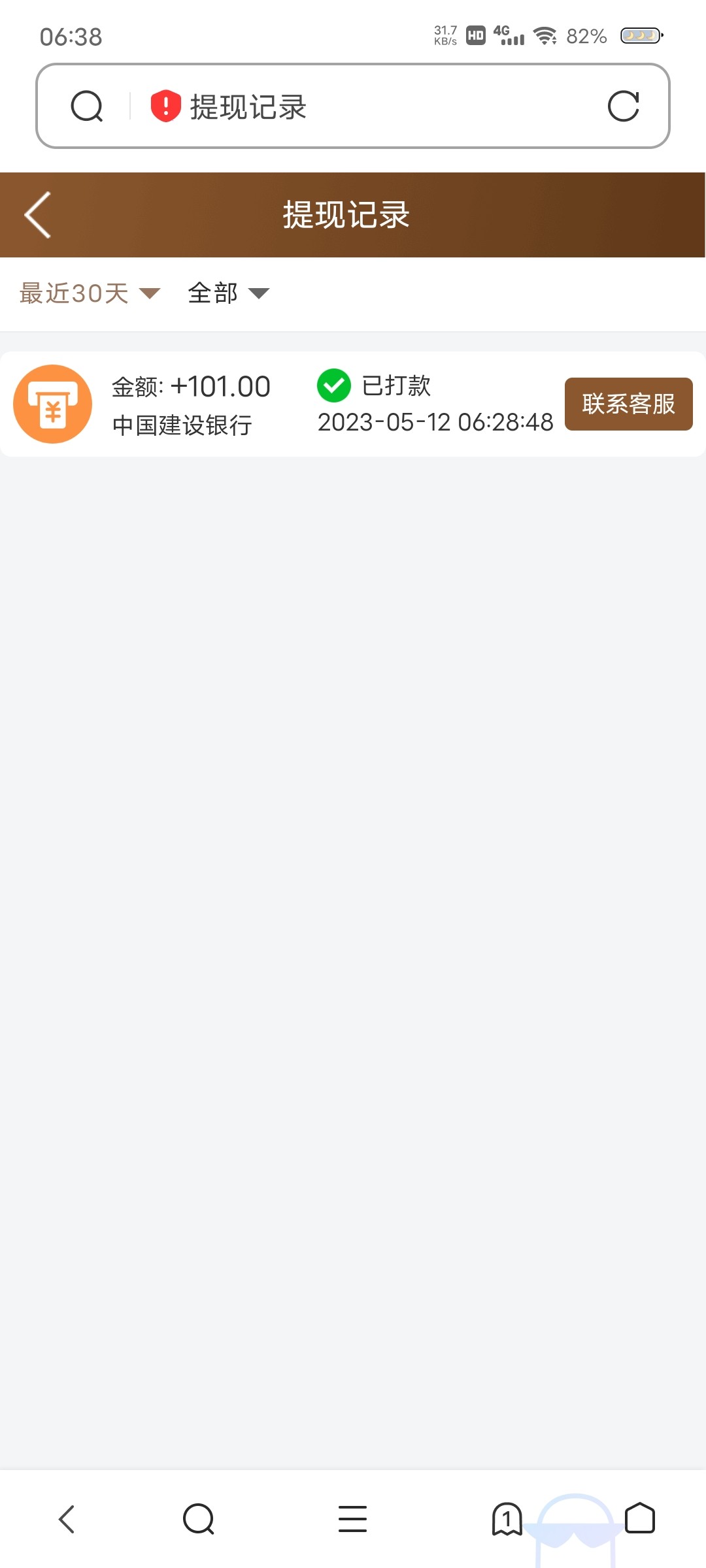
Task: Open search from the bottom toolbar
Action: 199,1519
